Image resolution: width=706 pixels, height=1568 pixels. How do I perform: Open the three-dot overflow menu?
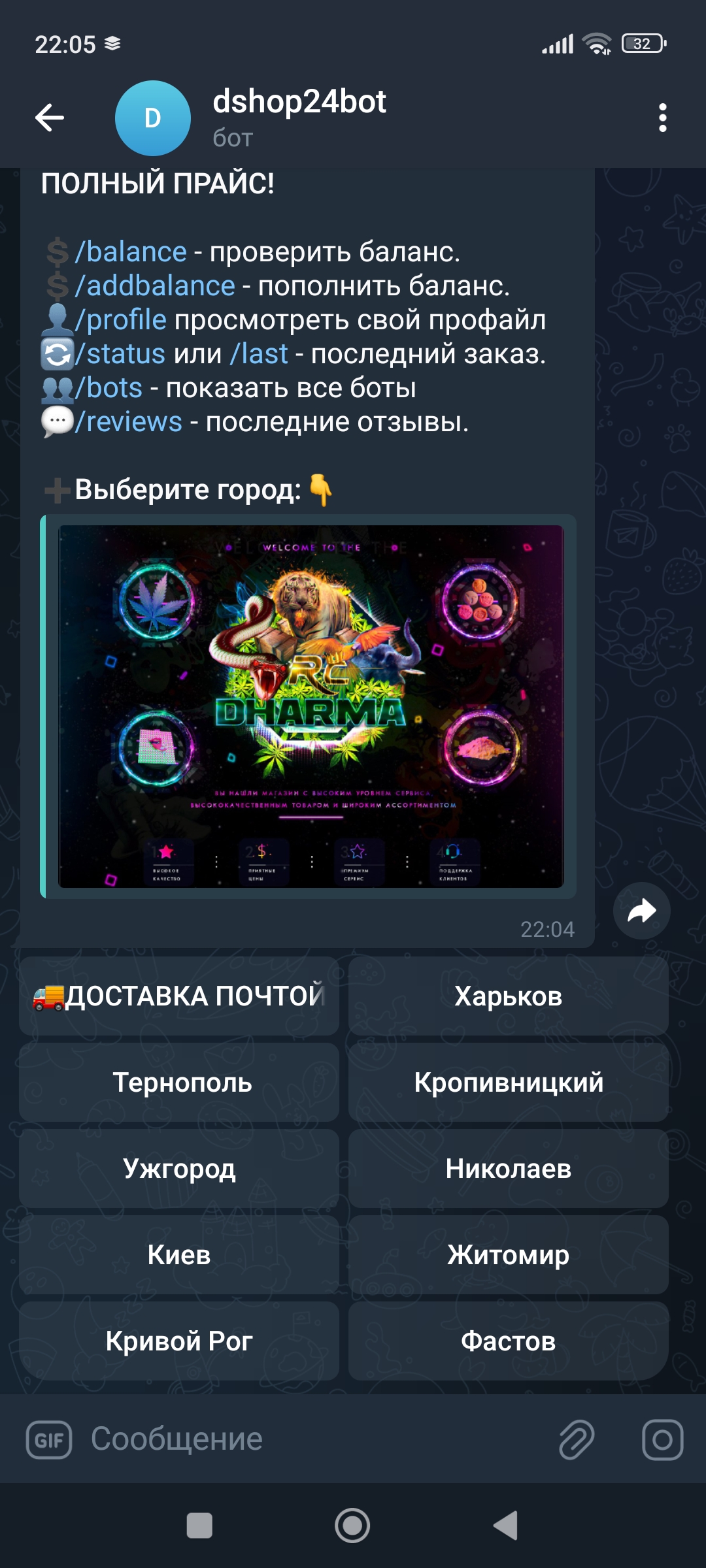(x=663, y=118)
